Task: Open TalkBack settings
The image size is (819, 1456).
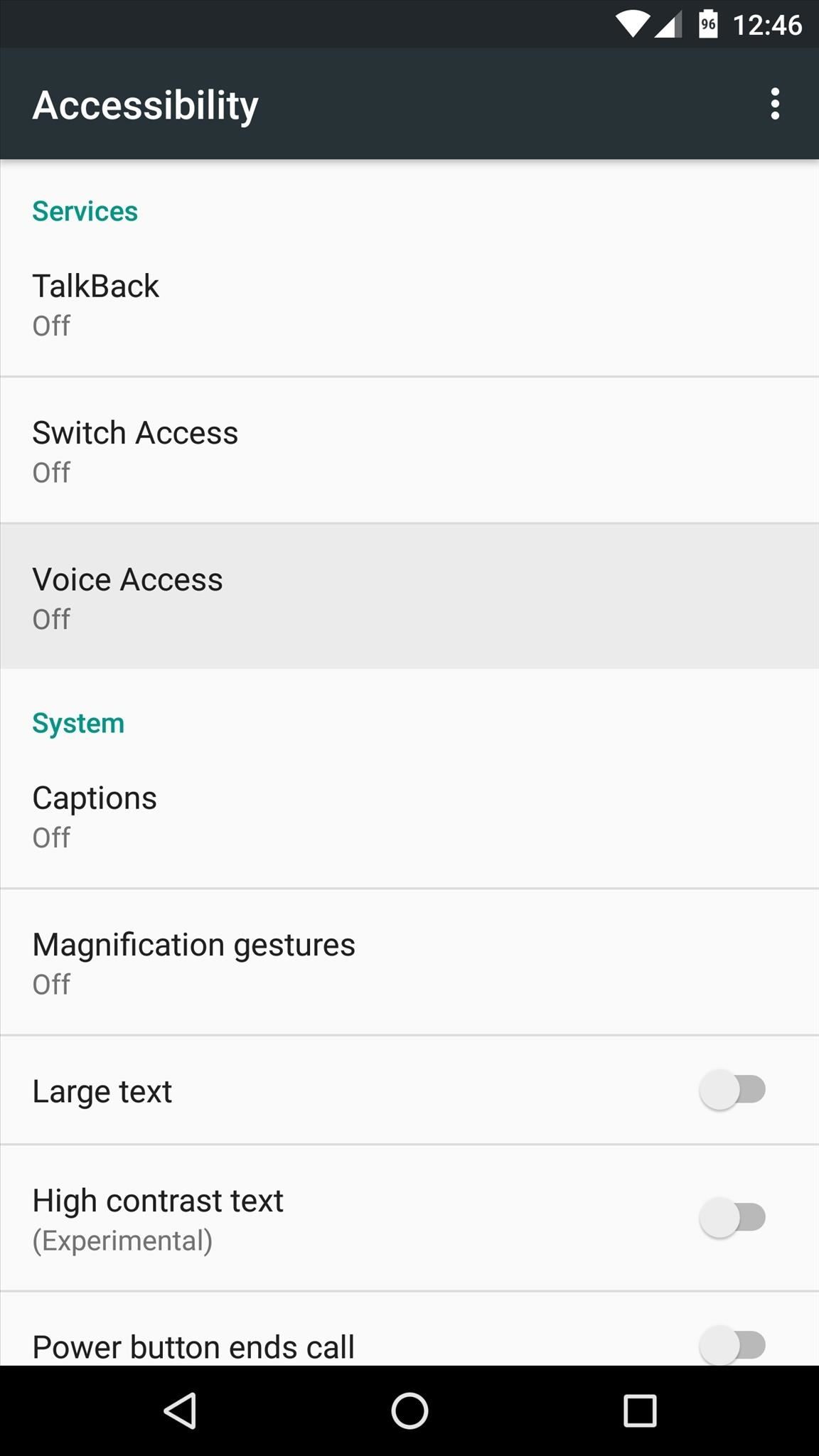Action: point(409,304)
